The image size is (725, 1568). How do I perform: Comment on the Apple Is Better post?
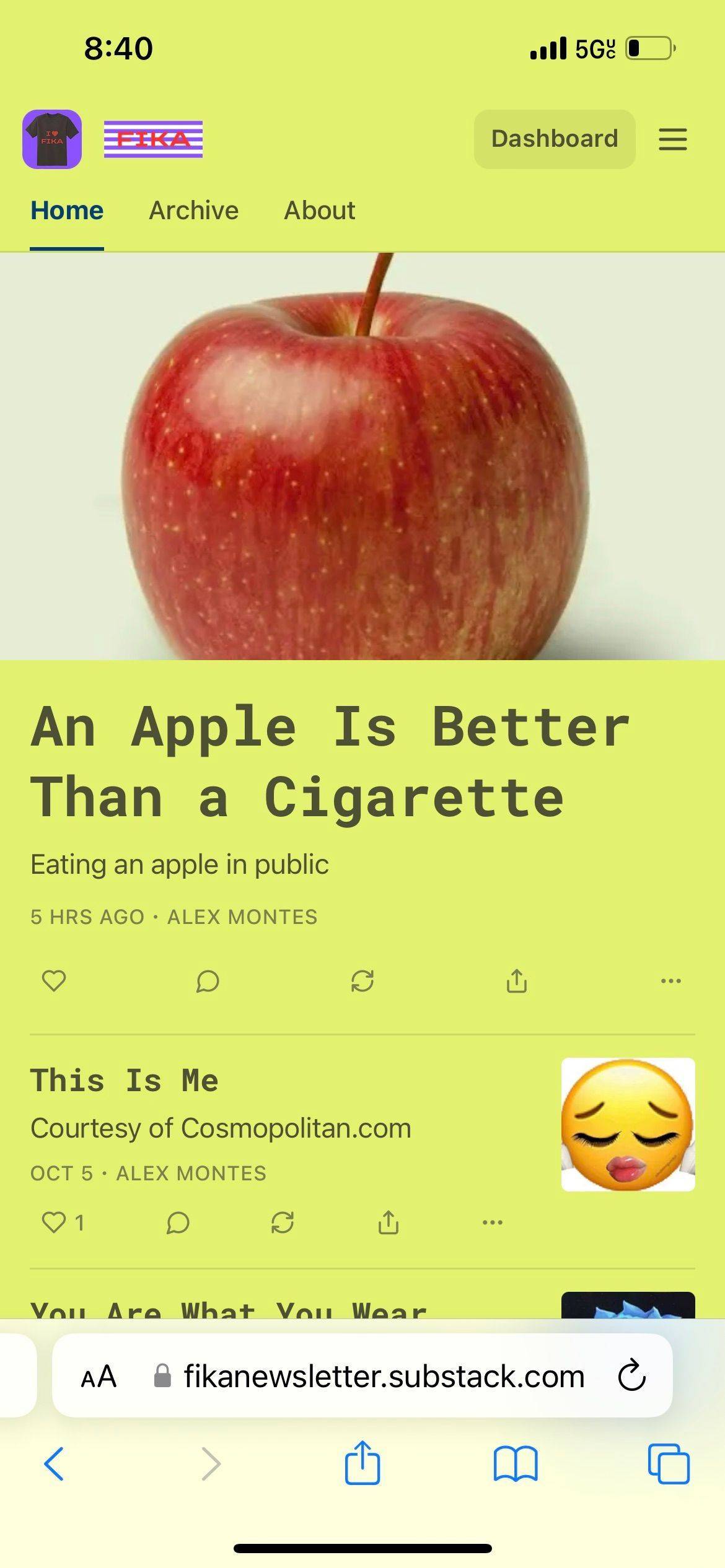[x=208, y=981]
